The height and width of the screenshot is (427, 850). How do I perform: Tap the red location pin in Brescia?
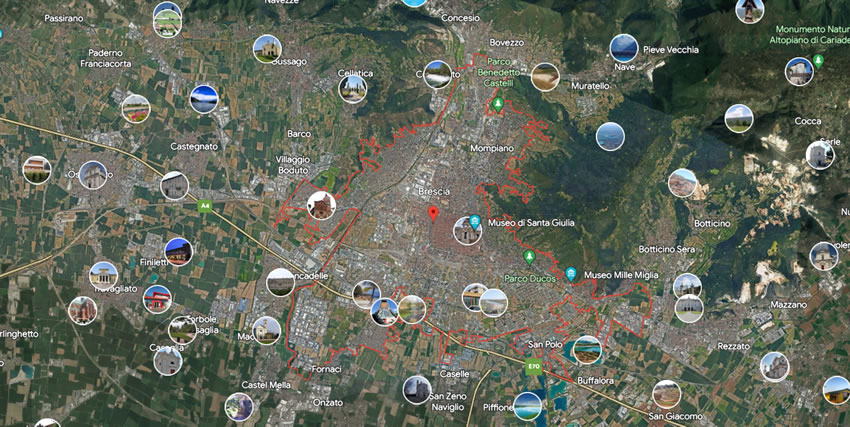(x=433, y=213)
